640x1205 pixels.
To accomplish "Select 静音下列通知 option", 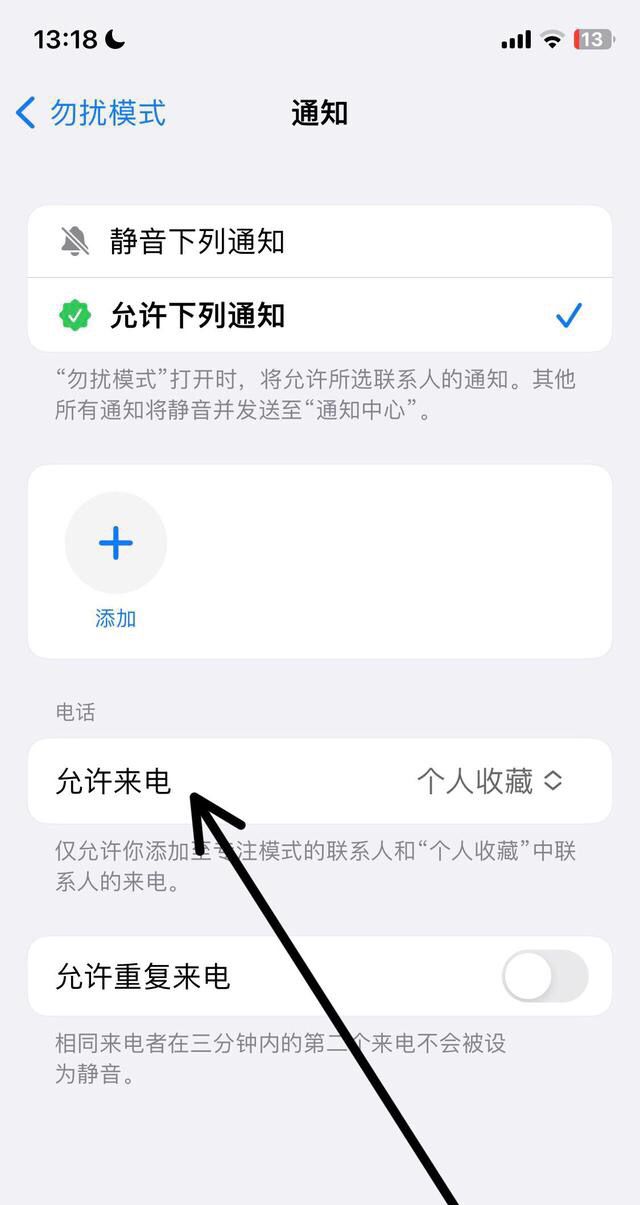I will [x=318, y=241].
